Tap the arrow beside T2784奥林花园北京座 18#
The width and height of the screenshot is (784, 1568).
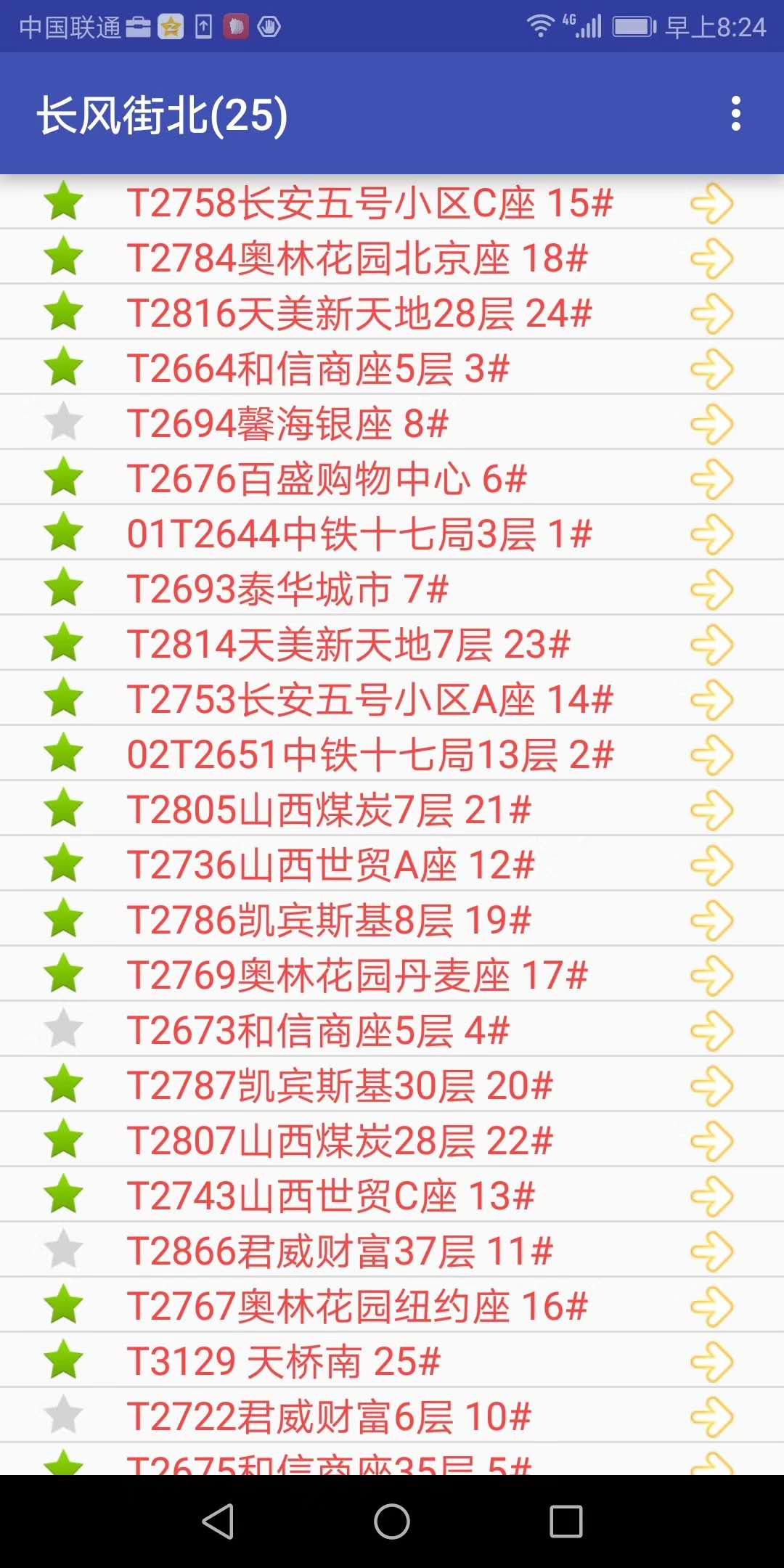(x=711, y=258)
